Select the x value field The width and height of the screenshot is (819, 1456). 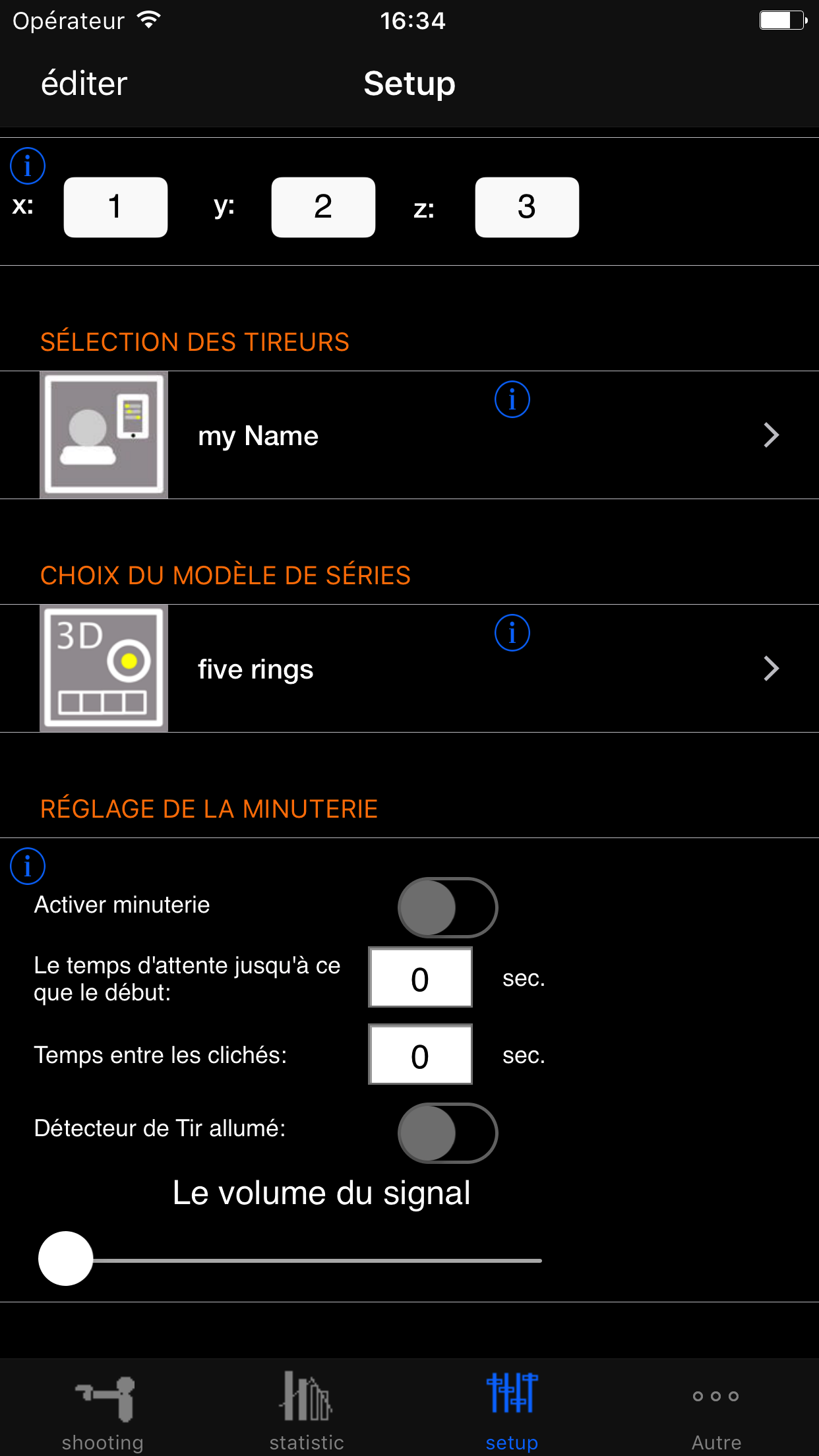(115, 207)
